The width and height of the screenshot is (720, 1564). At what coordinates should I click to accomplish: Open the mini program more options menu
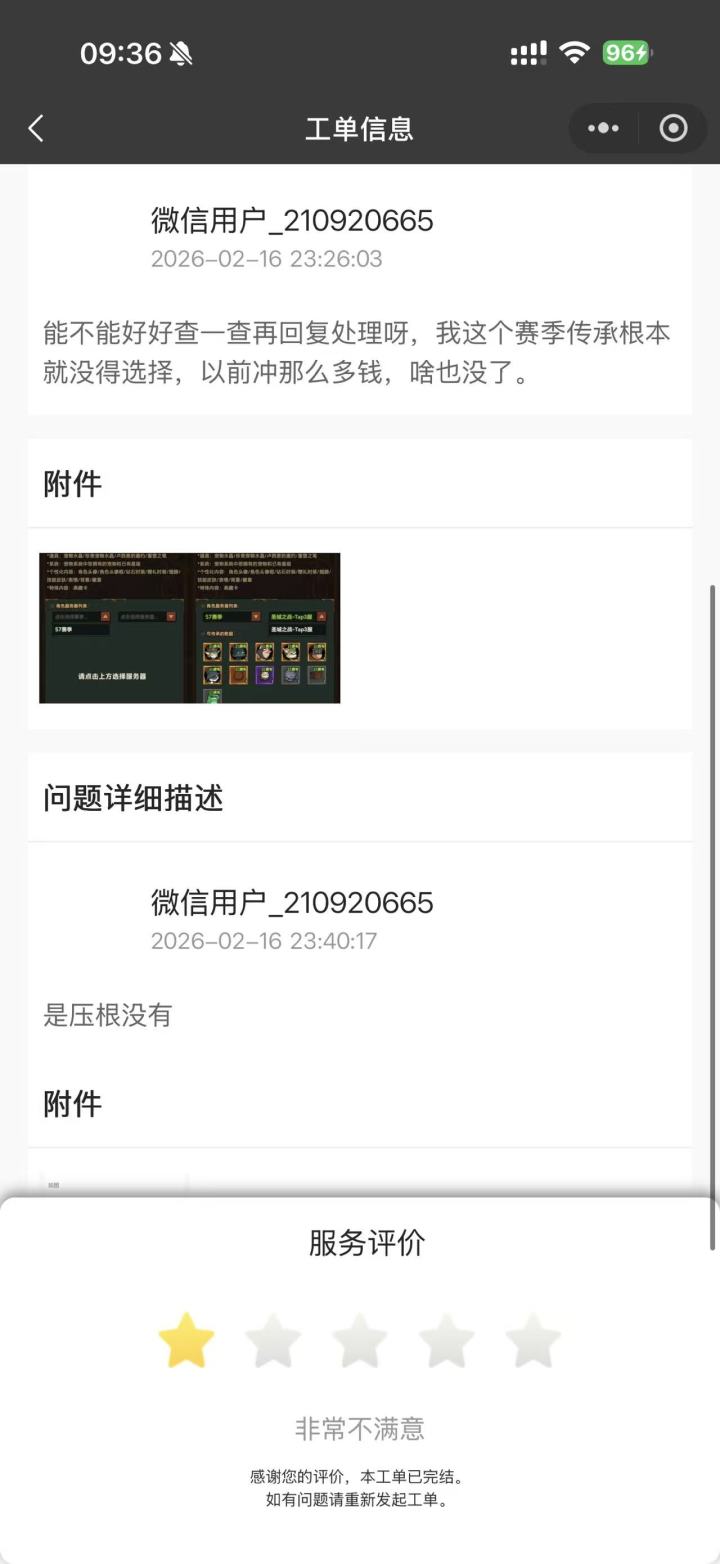602,128
